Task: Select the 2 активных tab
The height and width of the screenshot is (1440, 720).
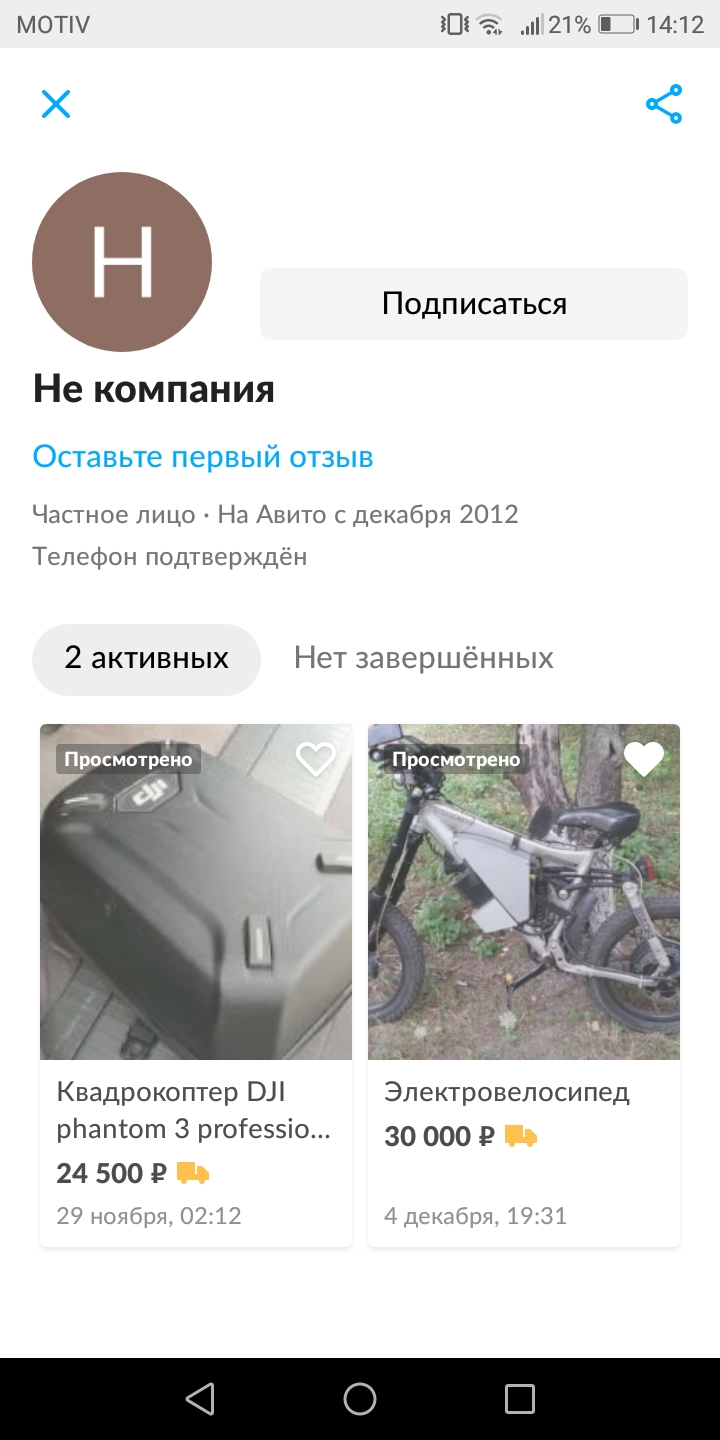Action: click(x=147, y=659)
